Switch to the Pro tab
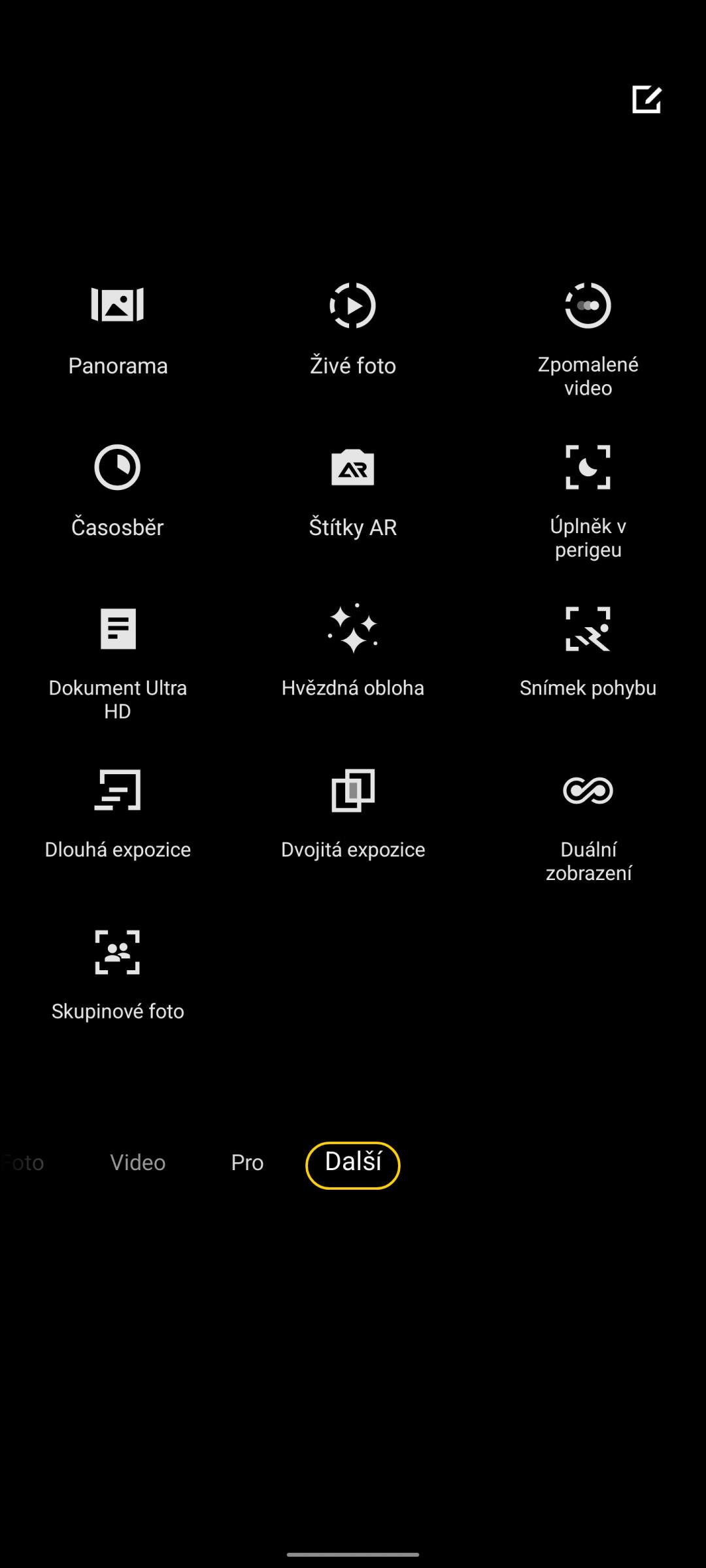This screenshot has height=1568, width=706. pyautogui.click(x=247, y=1162)
